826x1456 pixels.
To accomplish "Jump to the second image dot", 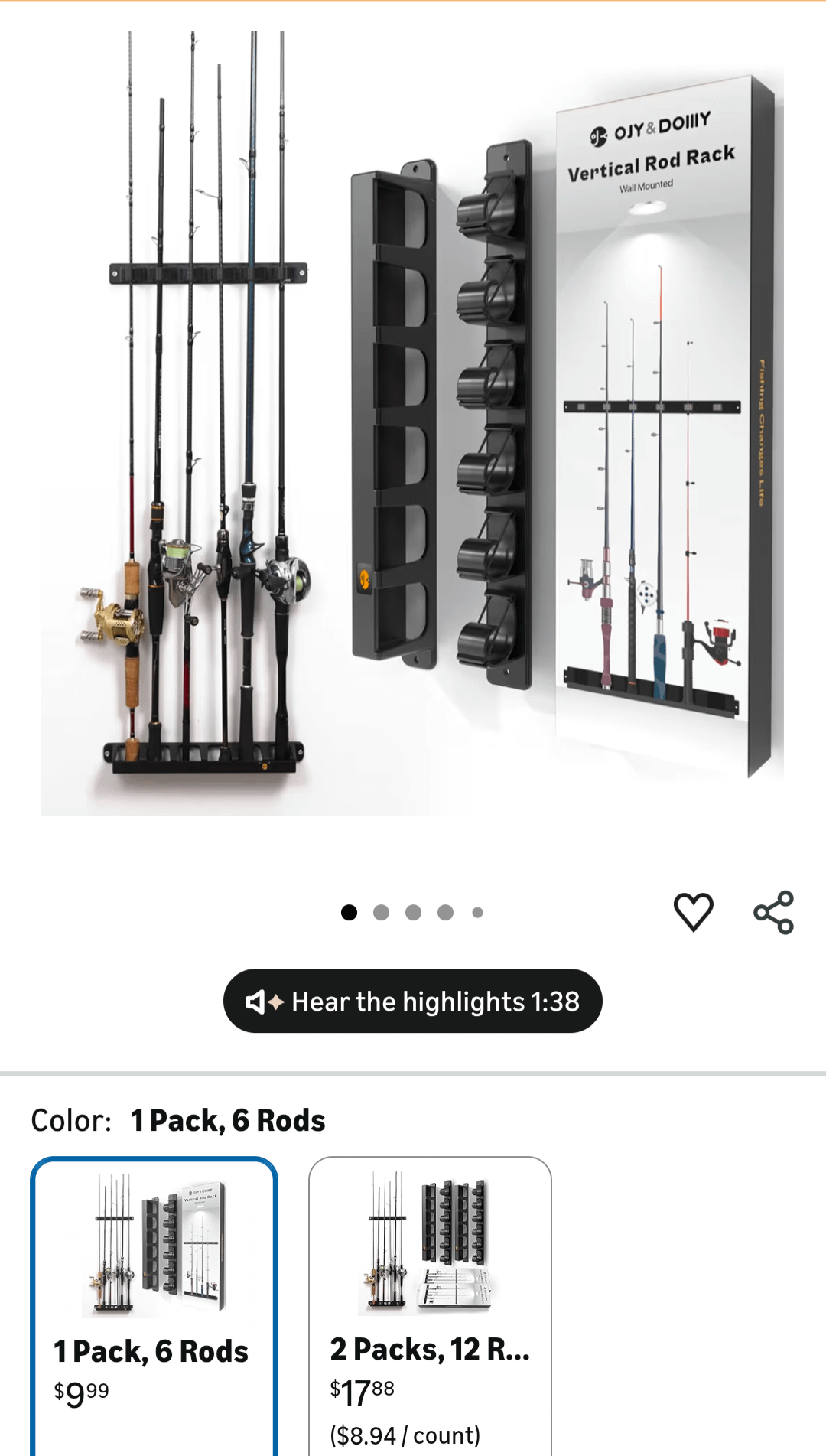I will coord(381,912).
